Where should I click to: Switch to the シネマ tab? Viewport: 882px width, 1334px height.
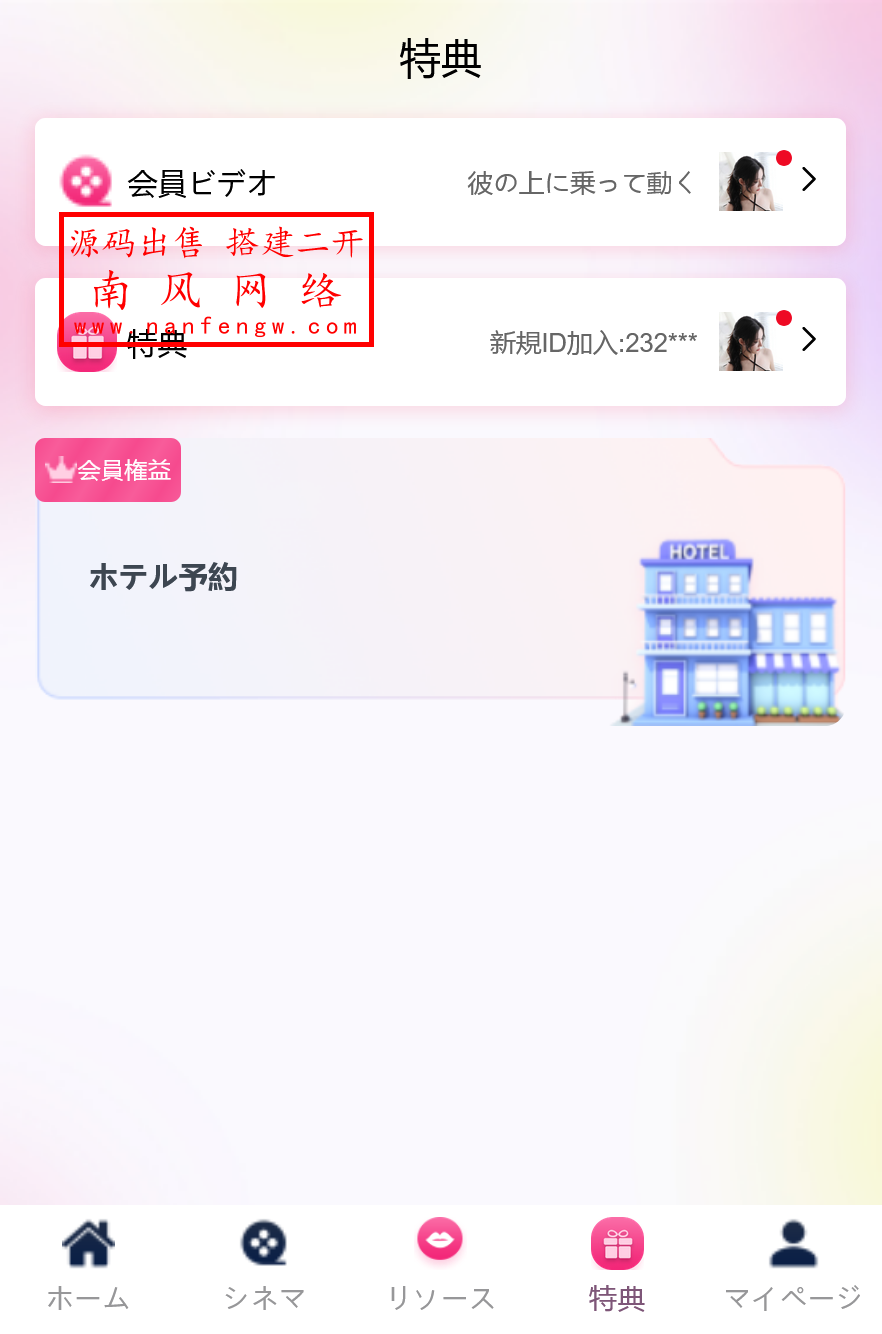[x=264, y=1265]
